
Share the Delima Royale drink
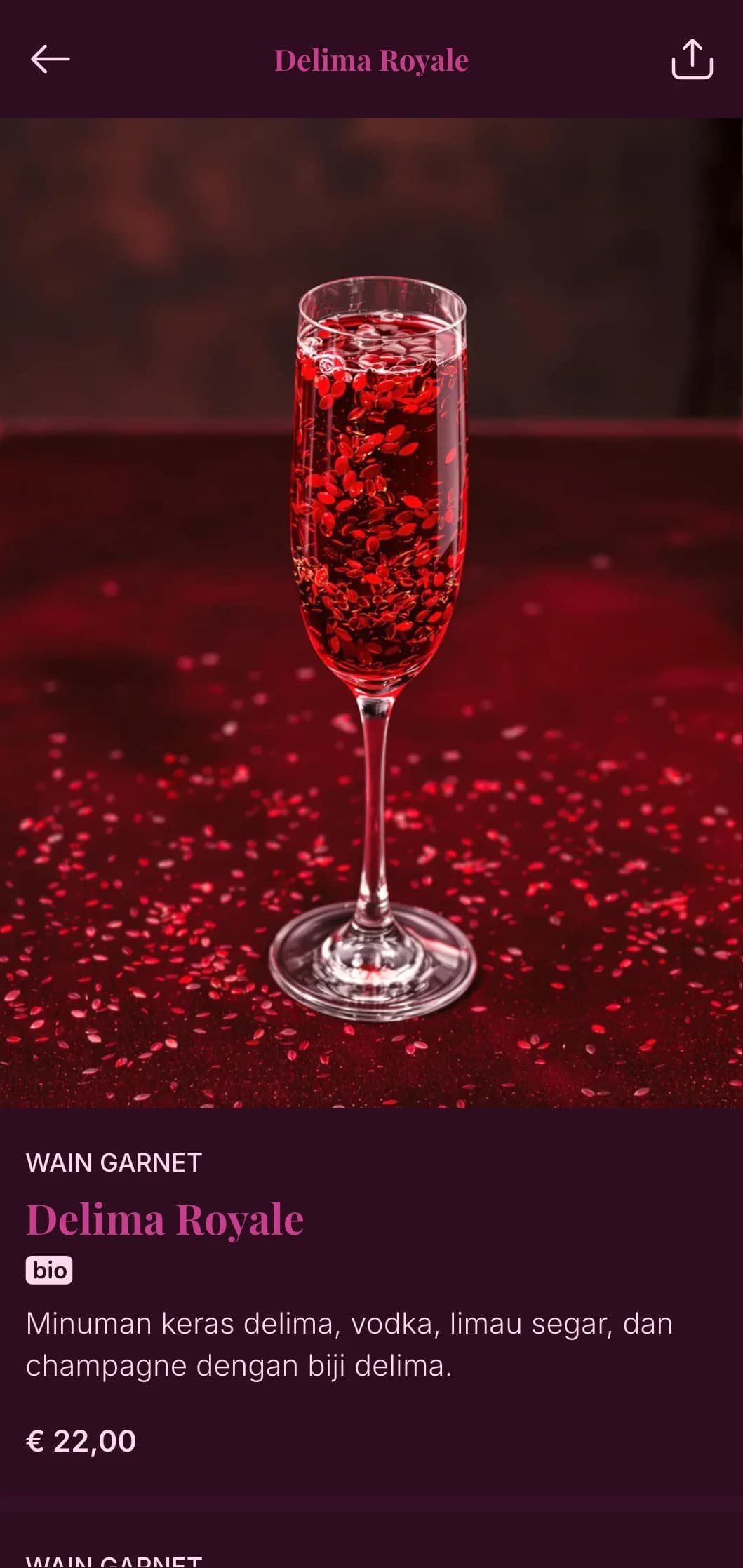coord(692,60)
